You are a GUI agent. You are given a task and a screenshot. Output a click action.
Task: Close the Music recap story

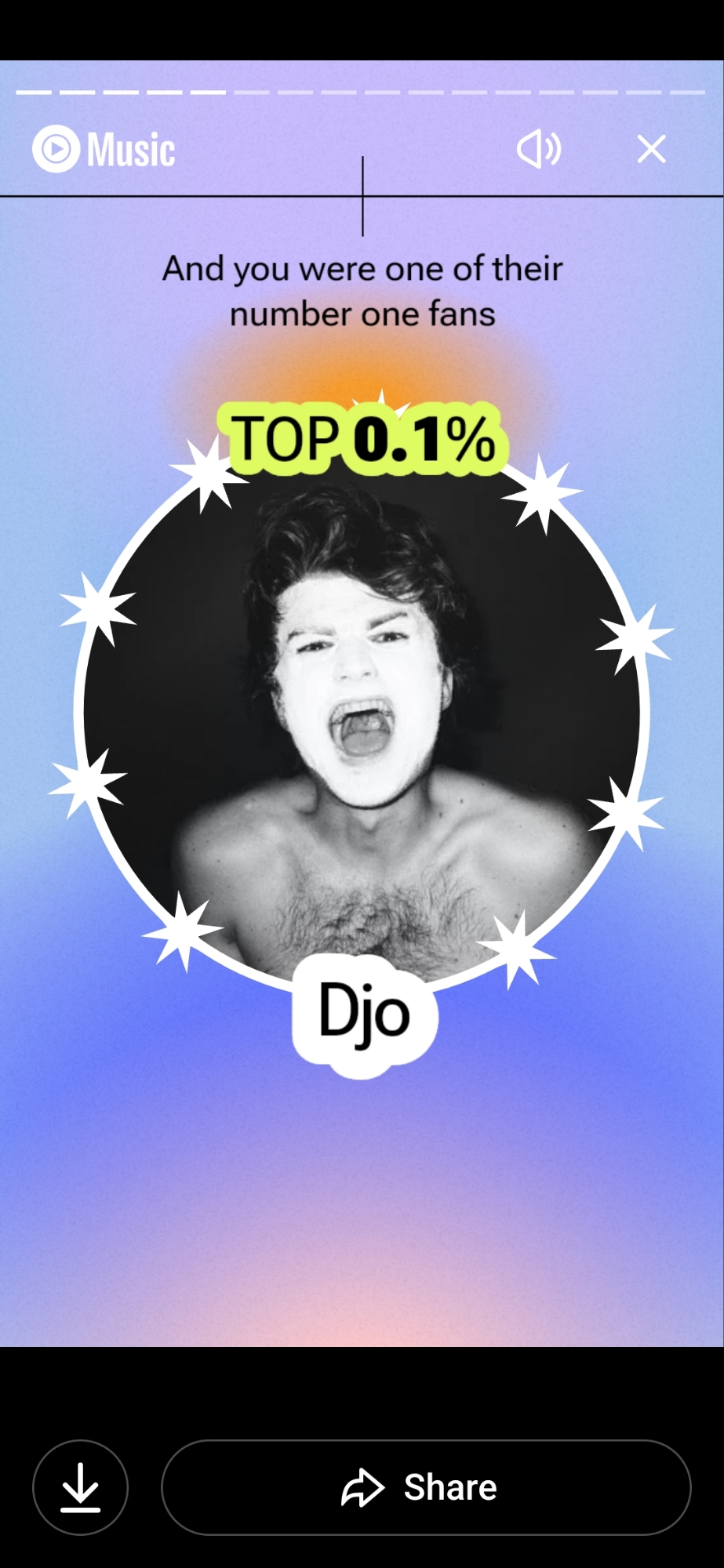tap(651, 149)
